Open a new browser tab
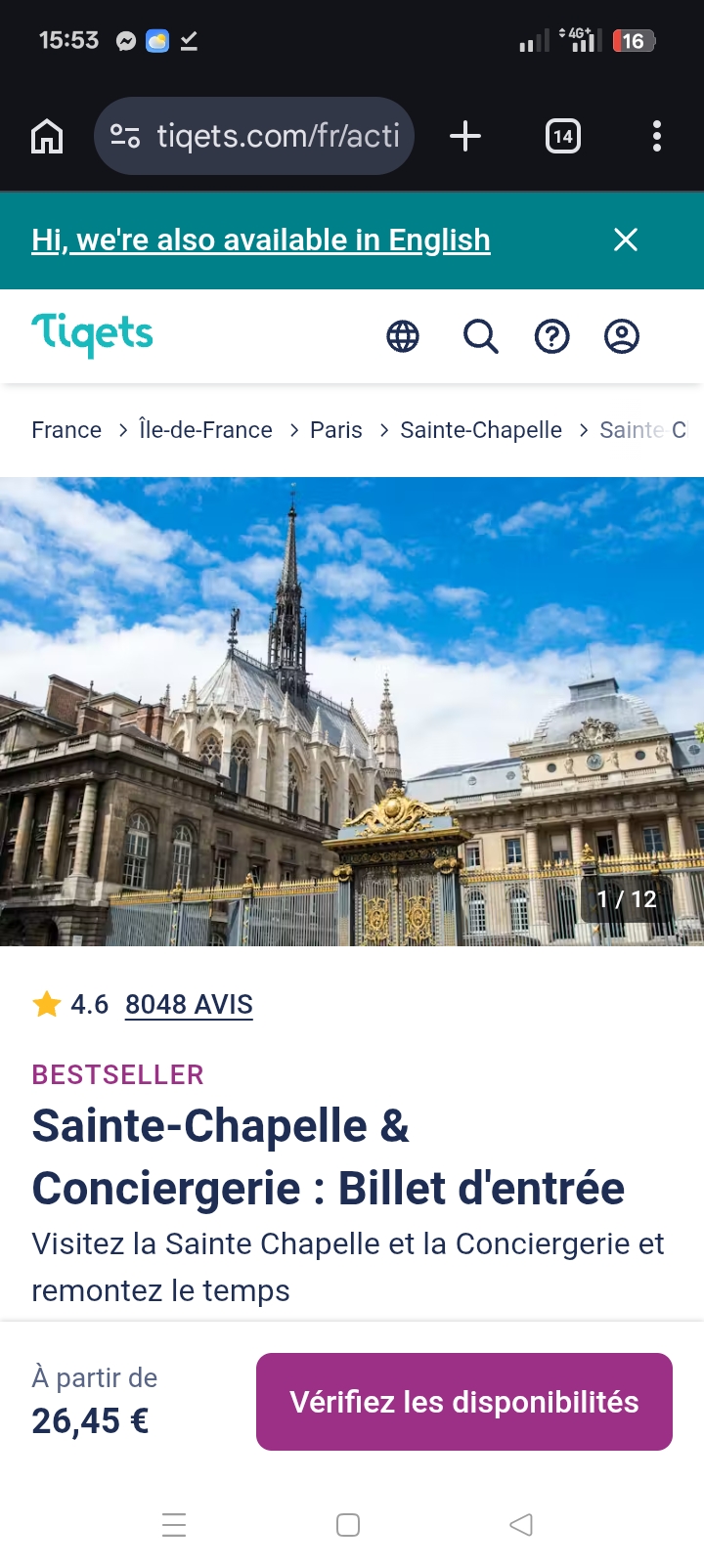This screenshot has height=1568, width=704. 465,136
